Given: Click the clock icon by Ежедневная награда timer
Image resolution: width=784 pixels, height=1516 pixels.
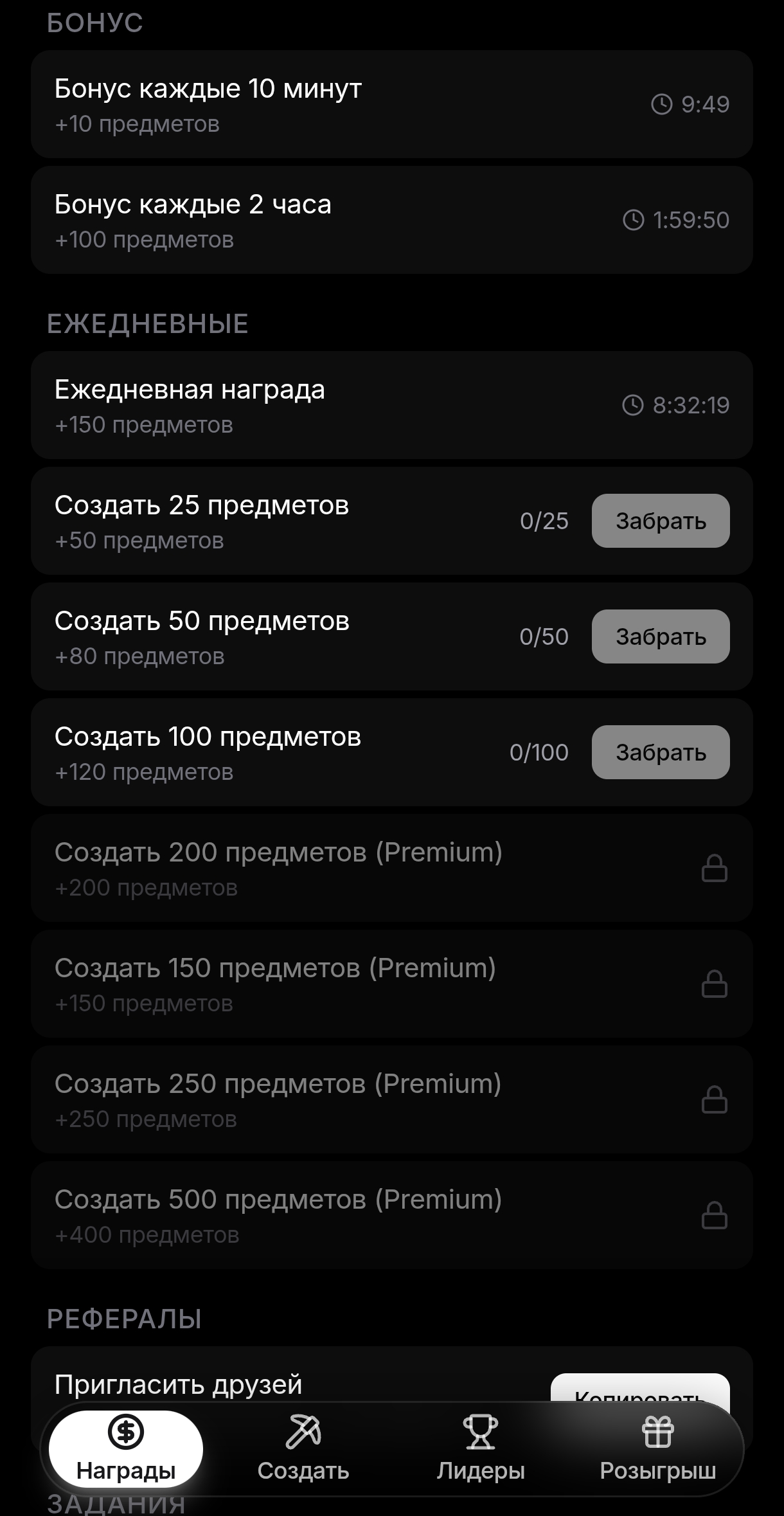Looking at the screenshot, I should coord(634,405).
